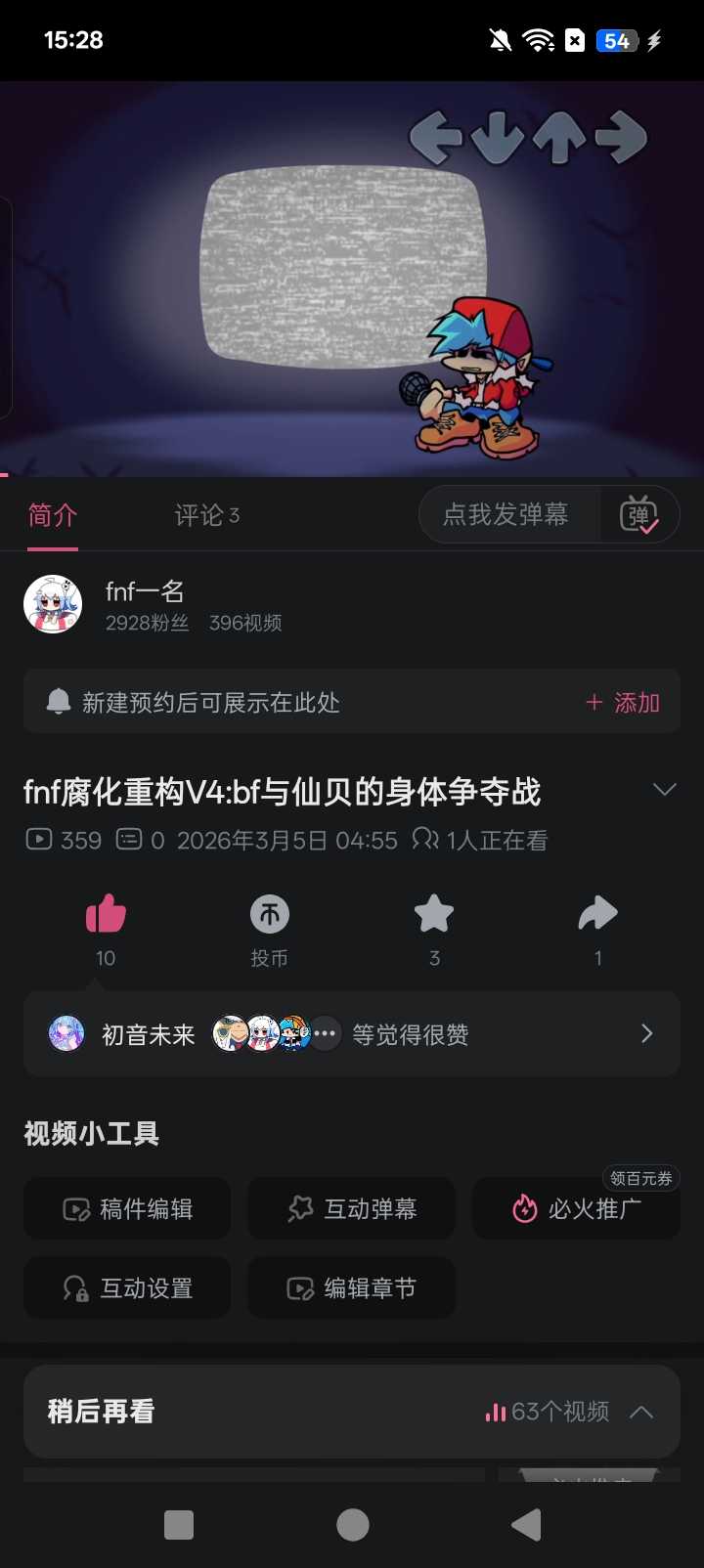This screenshot has width=704, height=1568.
Task: Share this video using the arrow
Action: point(597,916)
